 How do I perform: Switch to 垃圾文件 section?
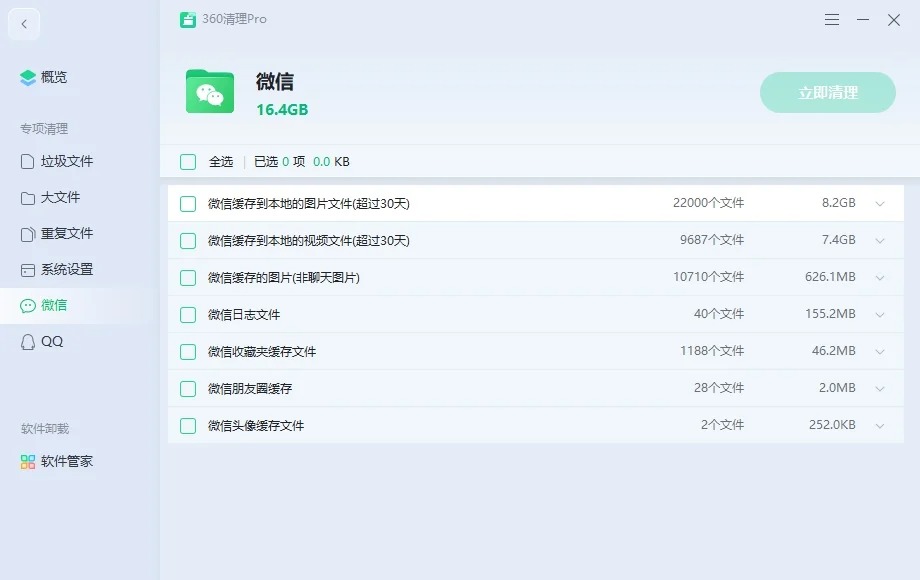pyautogui.click(x=66, y=161)
